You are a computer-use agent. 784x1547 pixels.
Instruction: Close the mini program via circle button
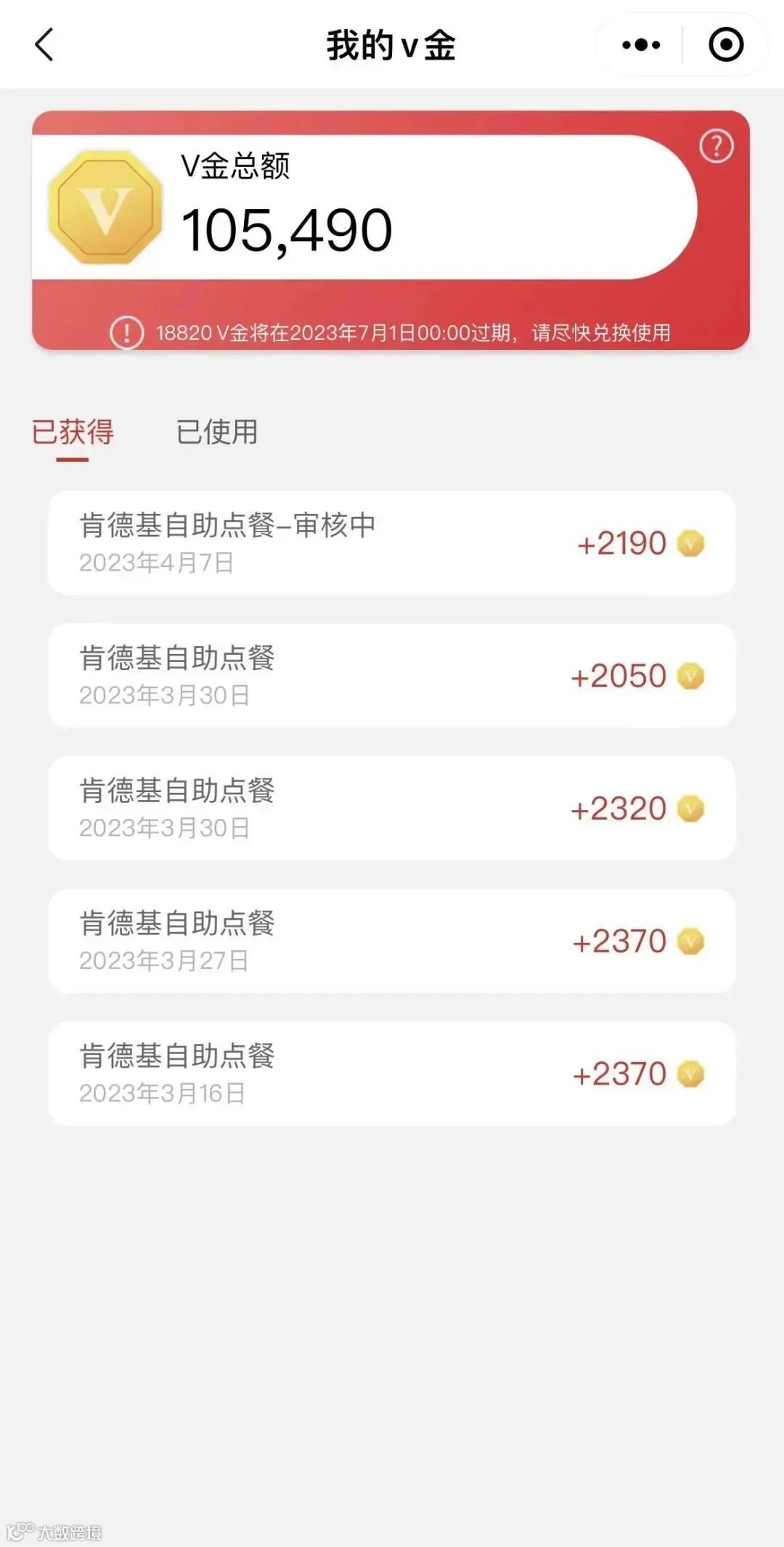[725, 45]
